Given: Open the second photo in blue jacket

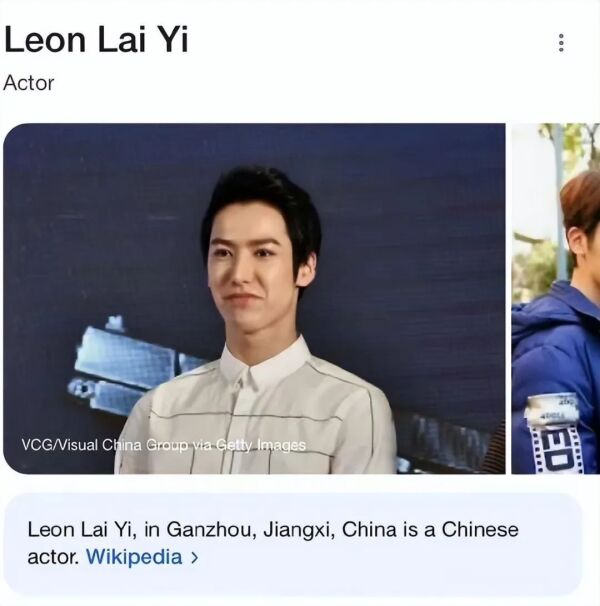Looking at the screenshot, I should [556, 298].
